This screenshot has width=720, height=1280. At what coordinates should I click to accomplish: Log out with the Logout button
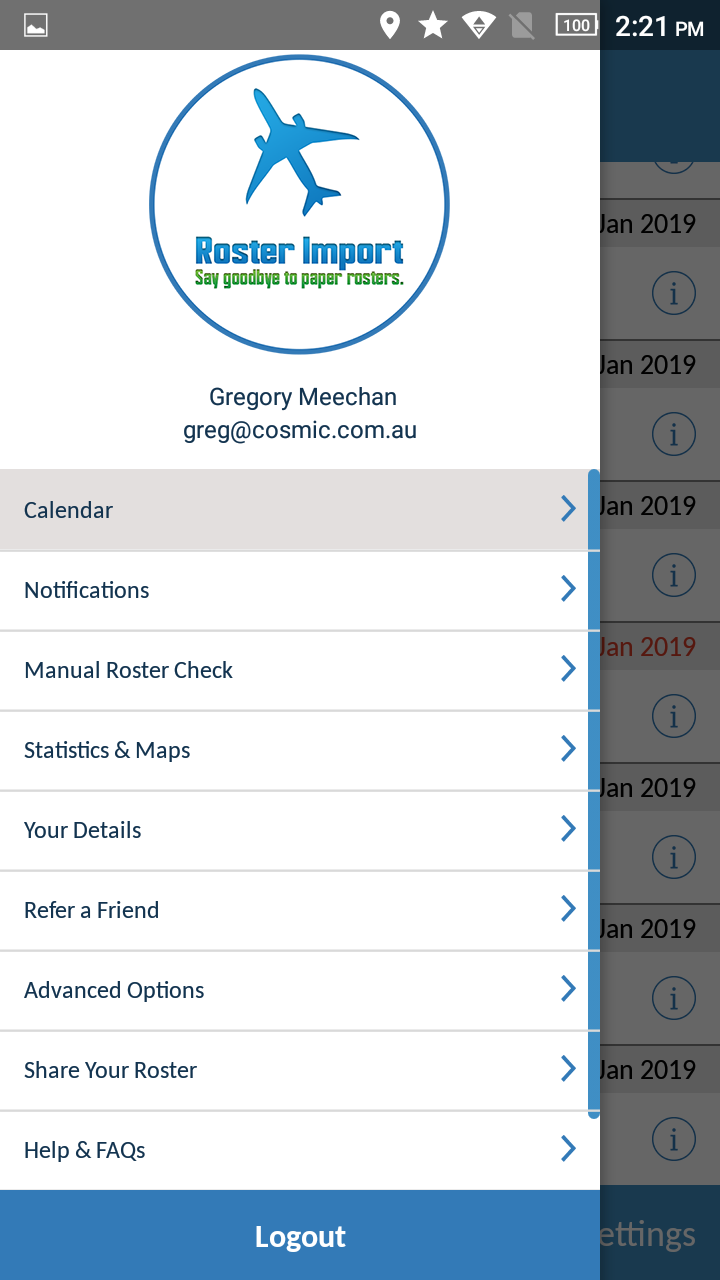tap(300, 1236)
